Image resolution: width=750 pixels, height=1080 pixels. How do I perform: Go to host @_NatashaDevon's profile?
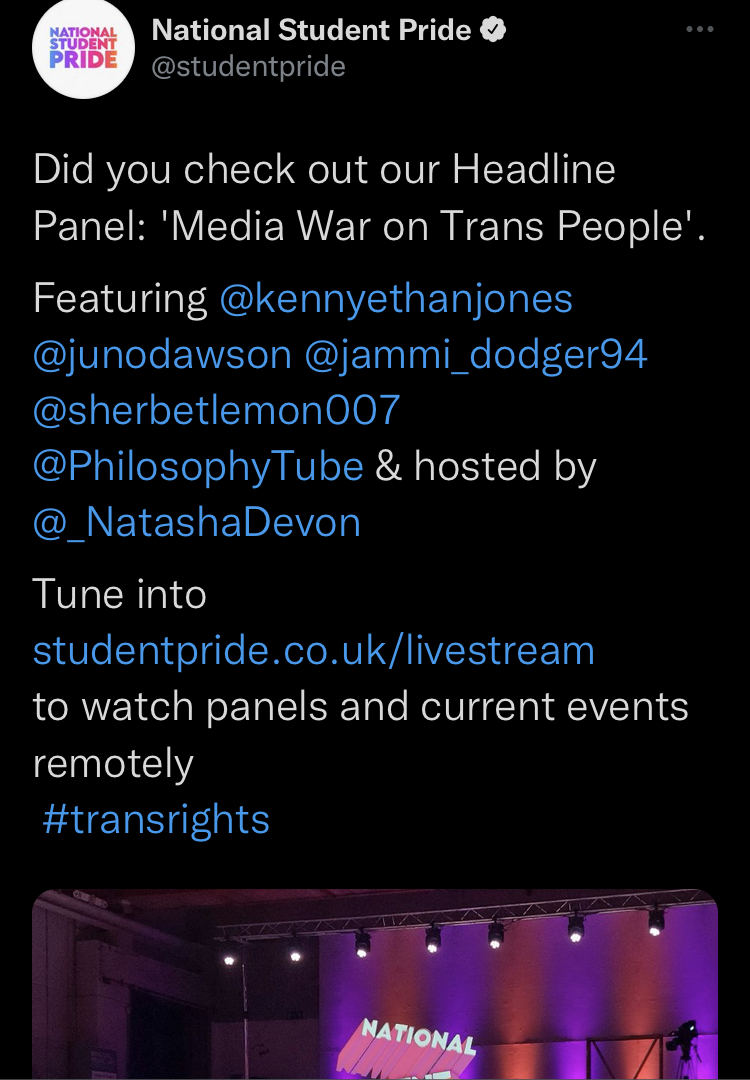(197, 523)
